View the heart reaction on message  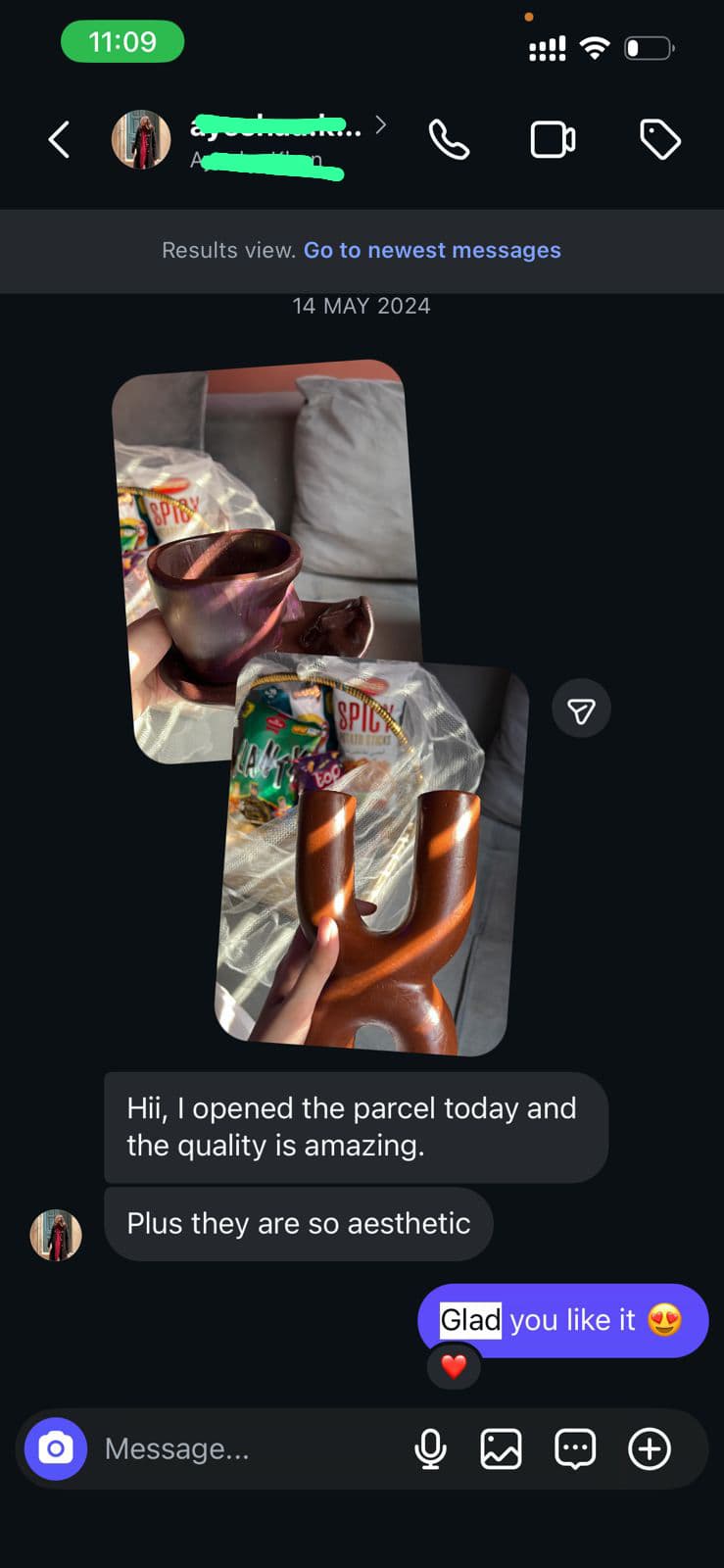pyautogui.click(x=454, y=1366)
